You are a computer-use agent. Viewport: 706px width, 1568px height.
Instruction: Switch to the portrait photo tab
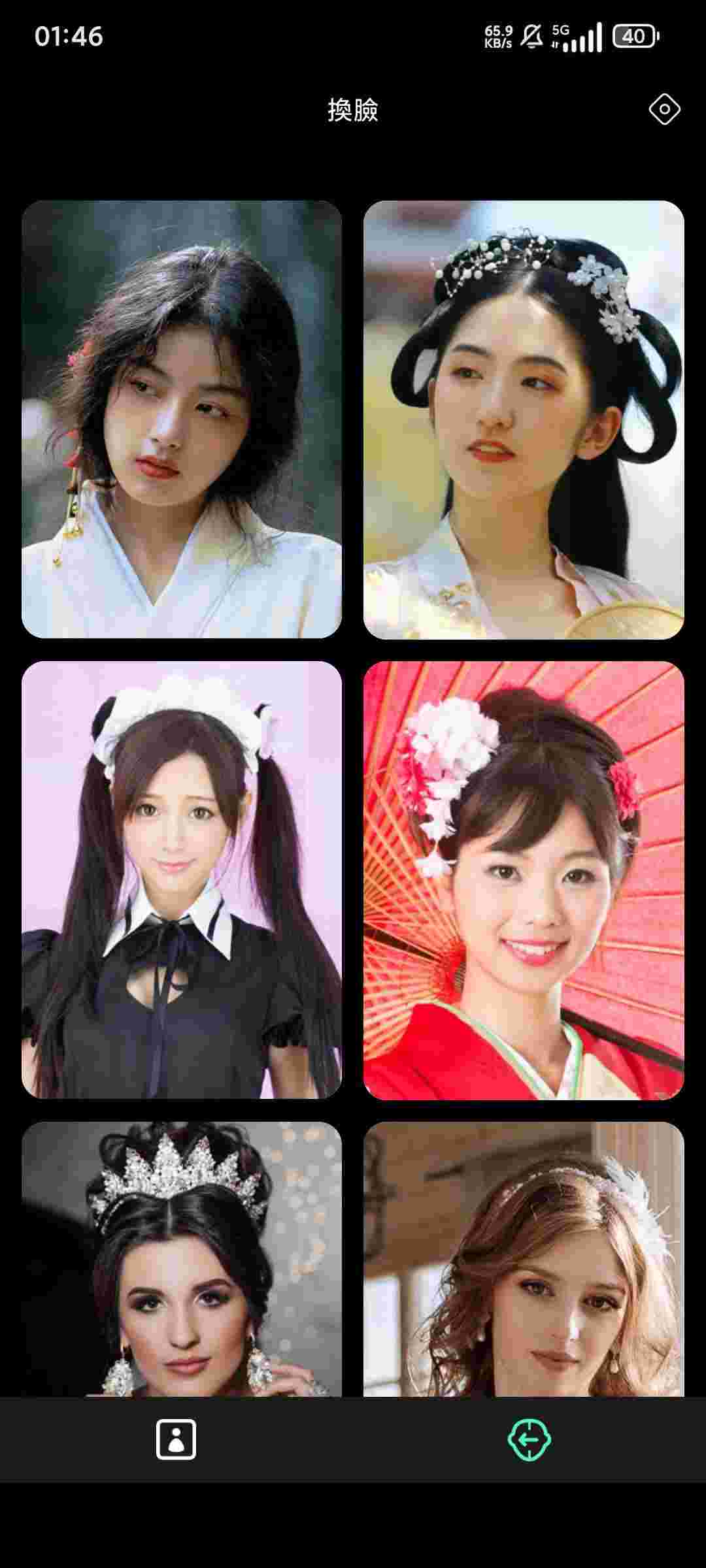pyautogui.click(x=176, y=1439)
